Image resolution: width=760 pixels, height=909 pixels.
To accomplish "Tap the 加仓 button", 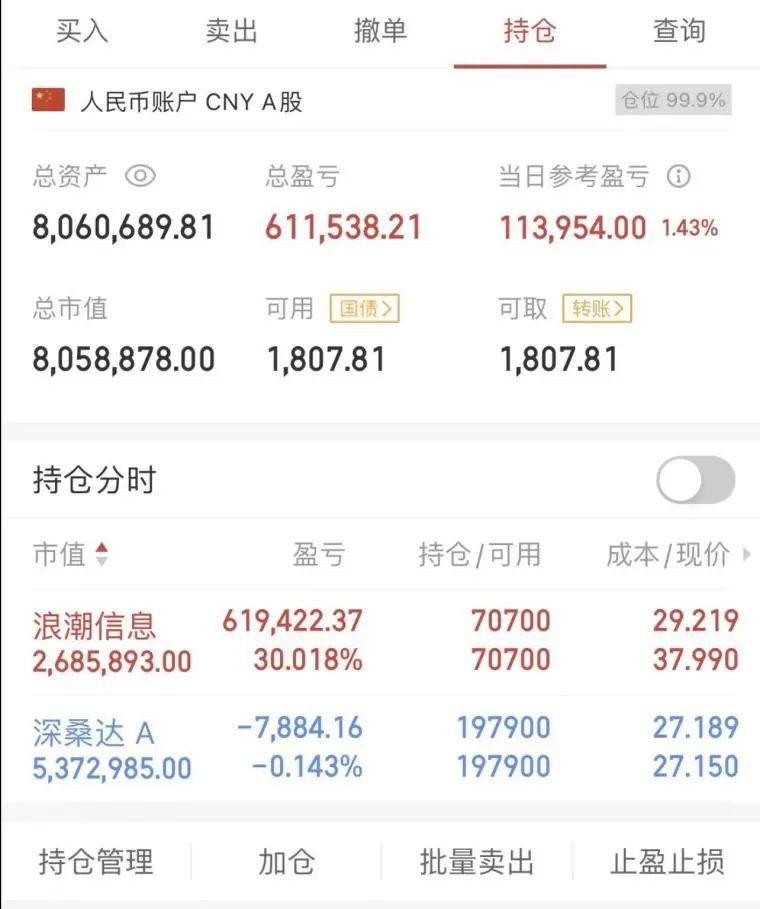I will tap(287, 862).
